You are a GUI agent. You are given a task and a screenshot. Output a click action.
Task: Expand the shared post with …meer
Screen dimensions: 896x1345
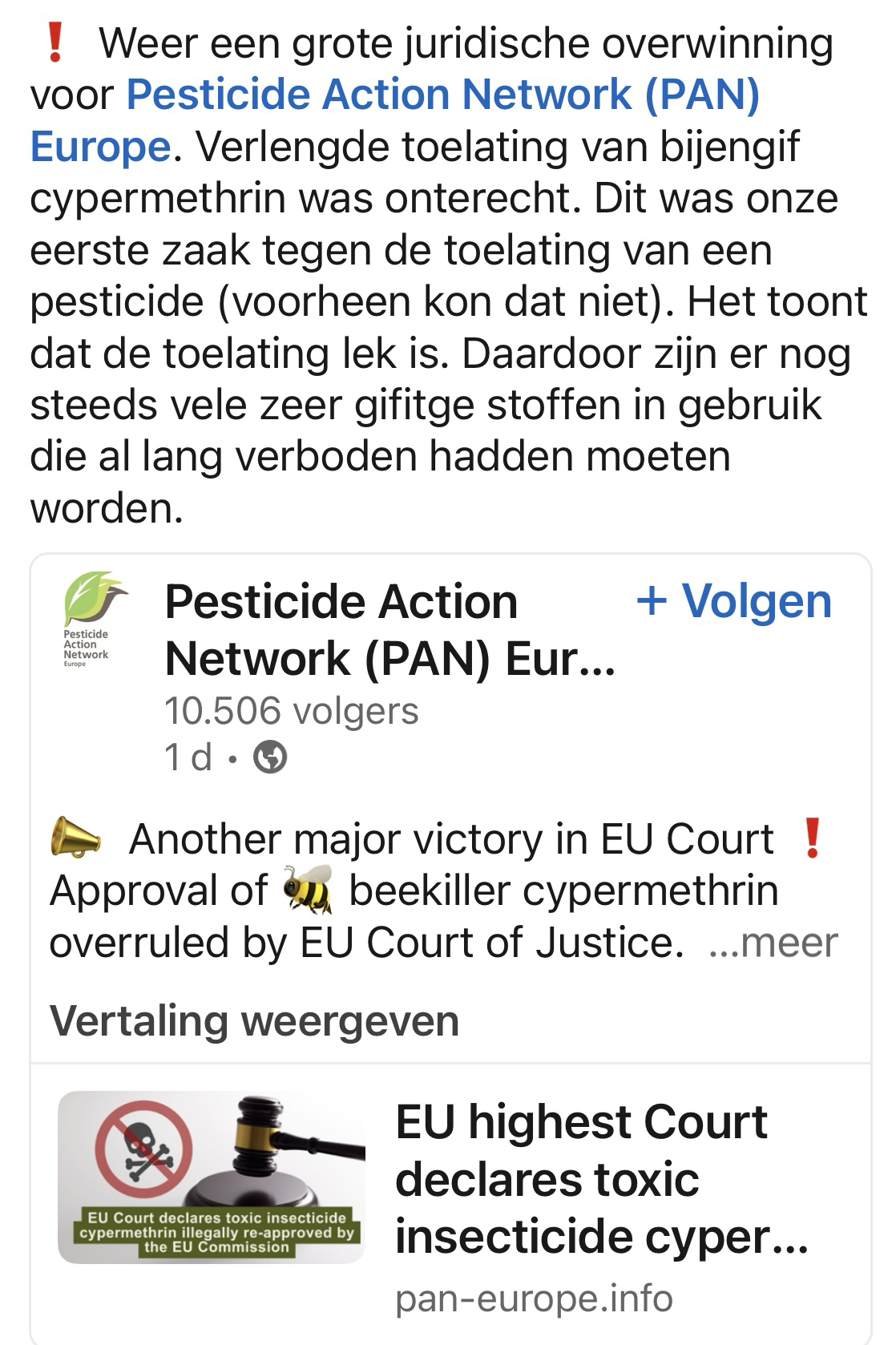(x=774, y=943)
